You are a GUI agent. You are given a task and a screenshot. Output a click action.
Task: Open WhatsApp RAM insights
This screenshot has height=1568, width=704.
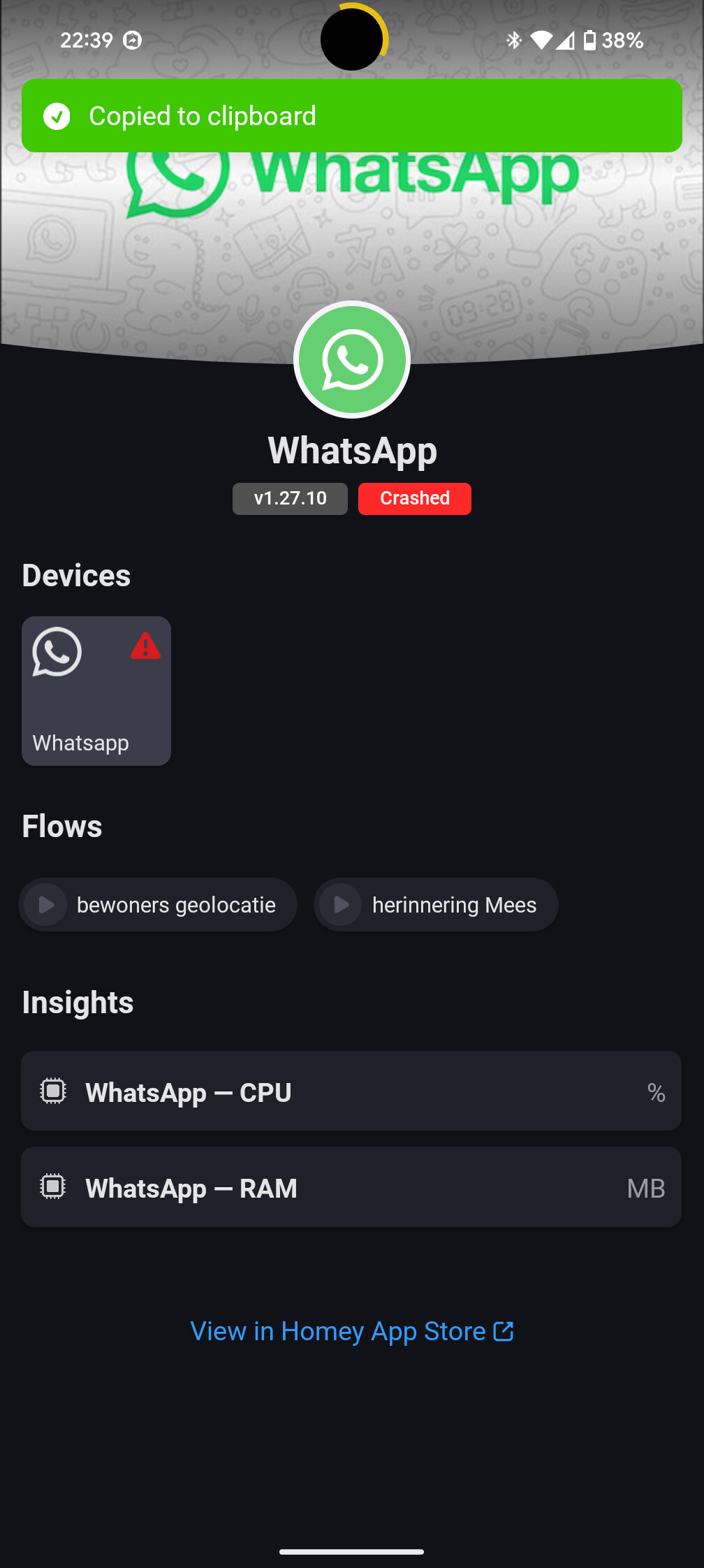coord(351,1187)
